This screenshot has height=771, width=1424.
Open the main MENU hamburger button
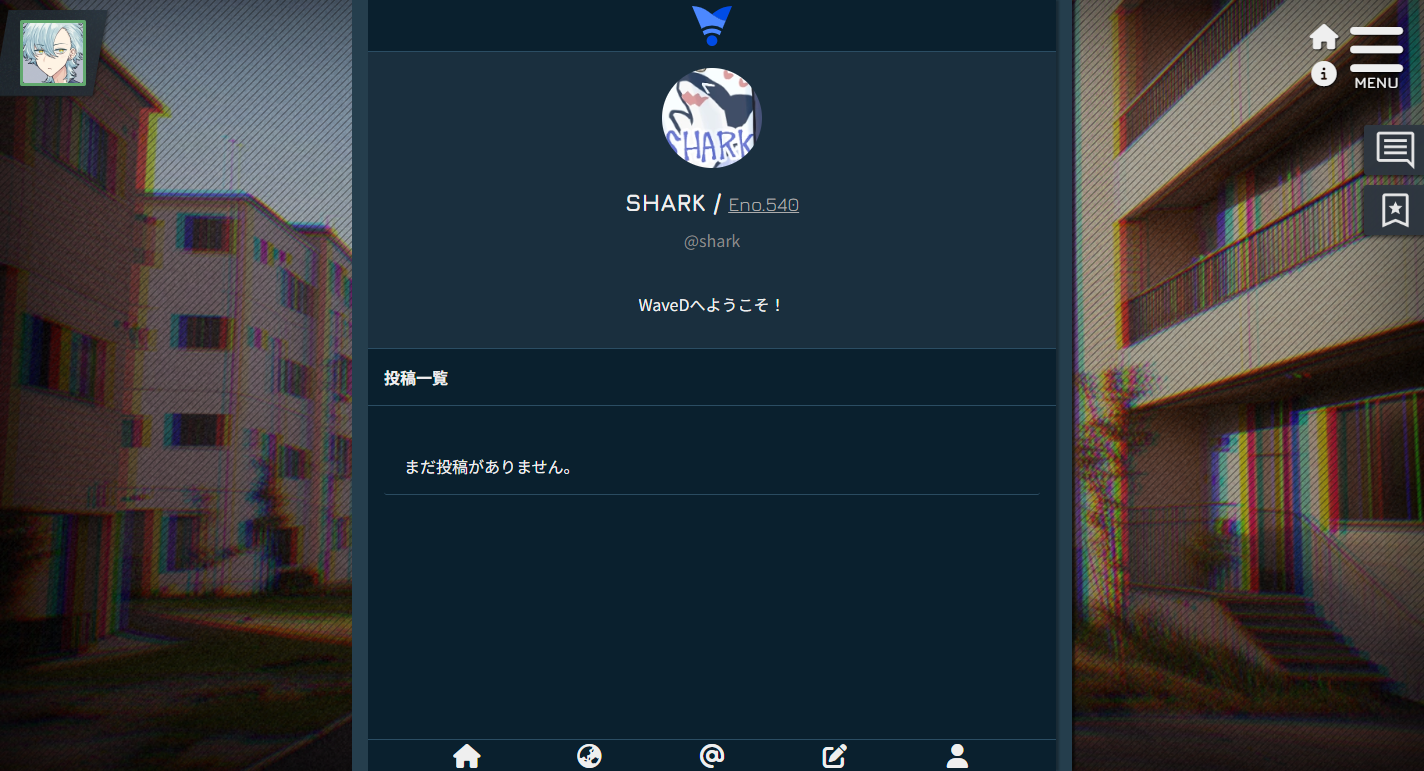click(1376, 50)
